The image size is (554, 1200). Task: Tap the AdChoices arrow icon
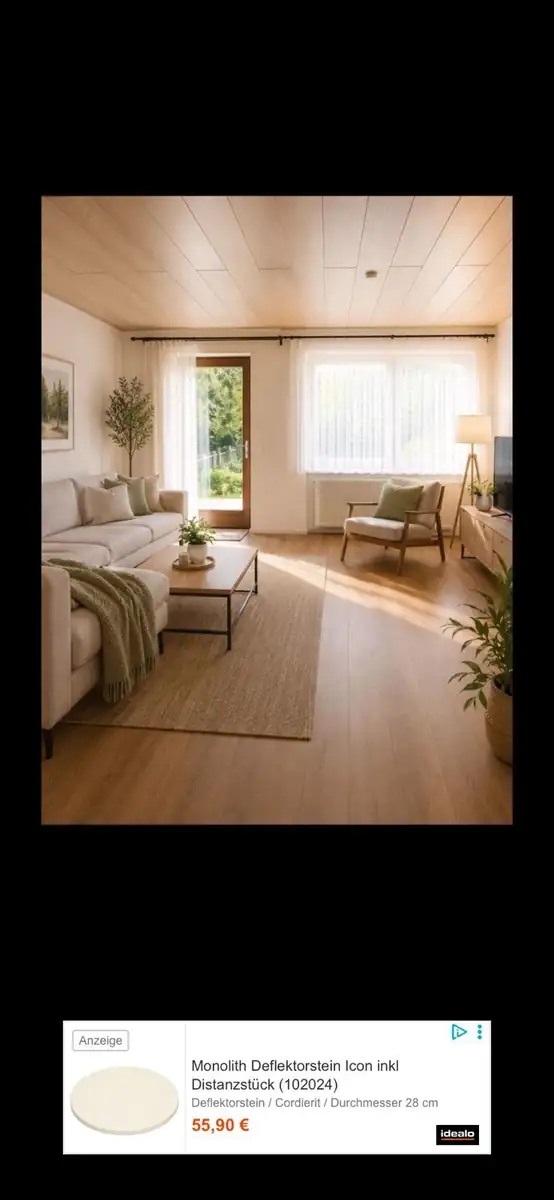click(459, 1032)
